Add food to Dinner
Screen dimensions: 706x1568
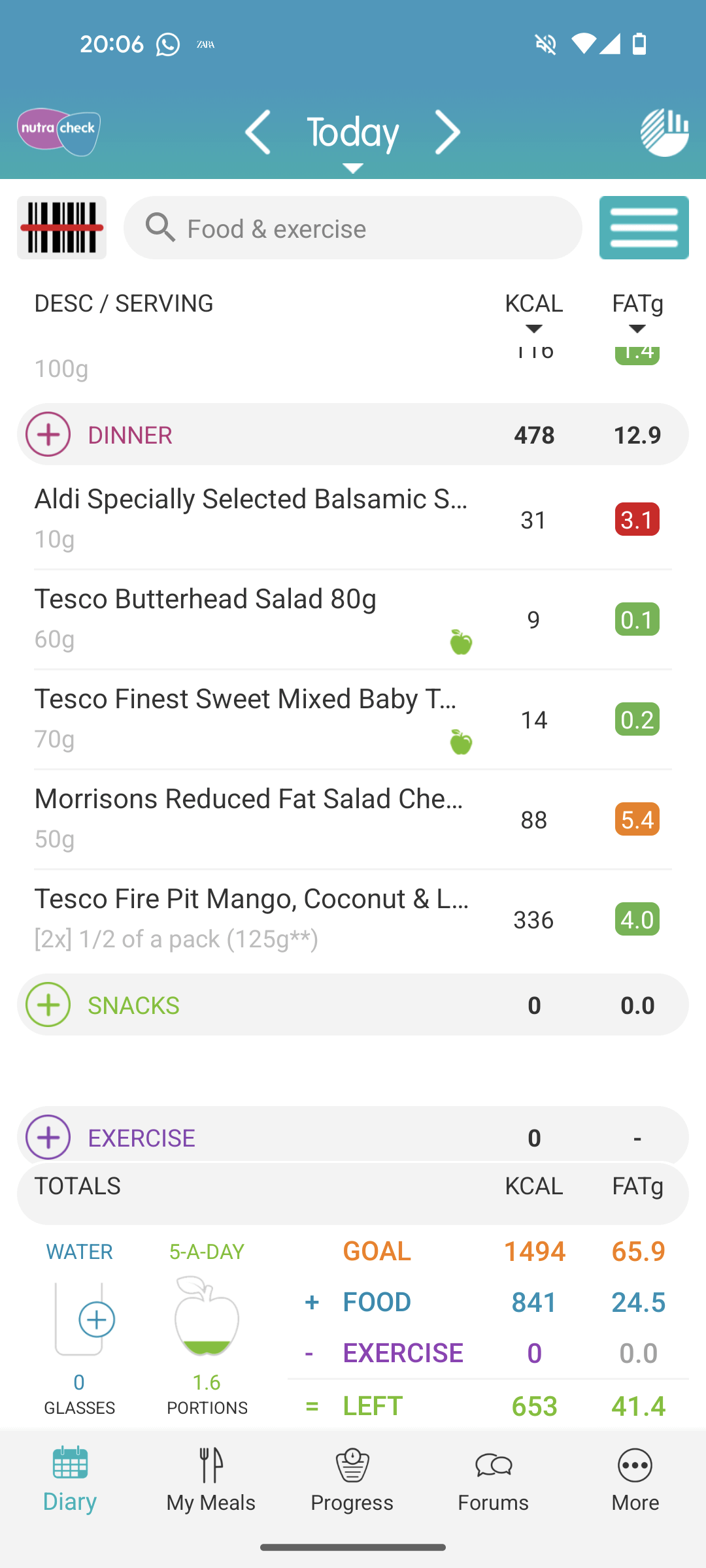click(x=48, y=434)
